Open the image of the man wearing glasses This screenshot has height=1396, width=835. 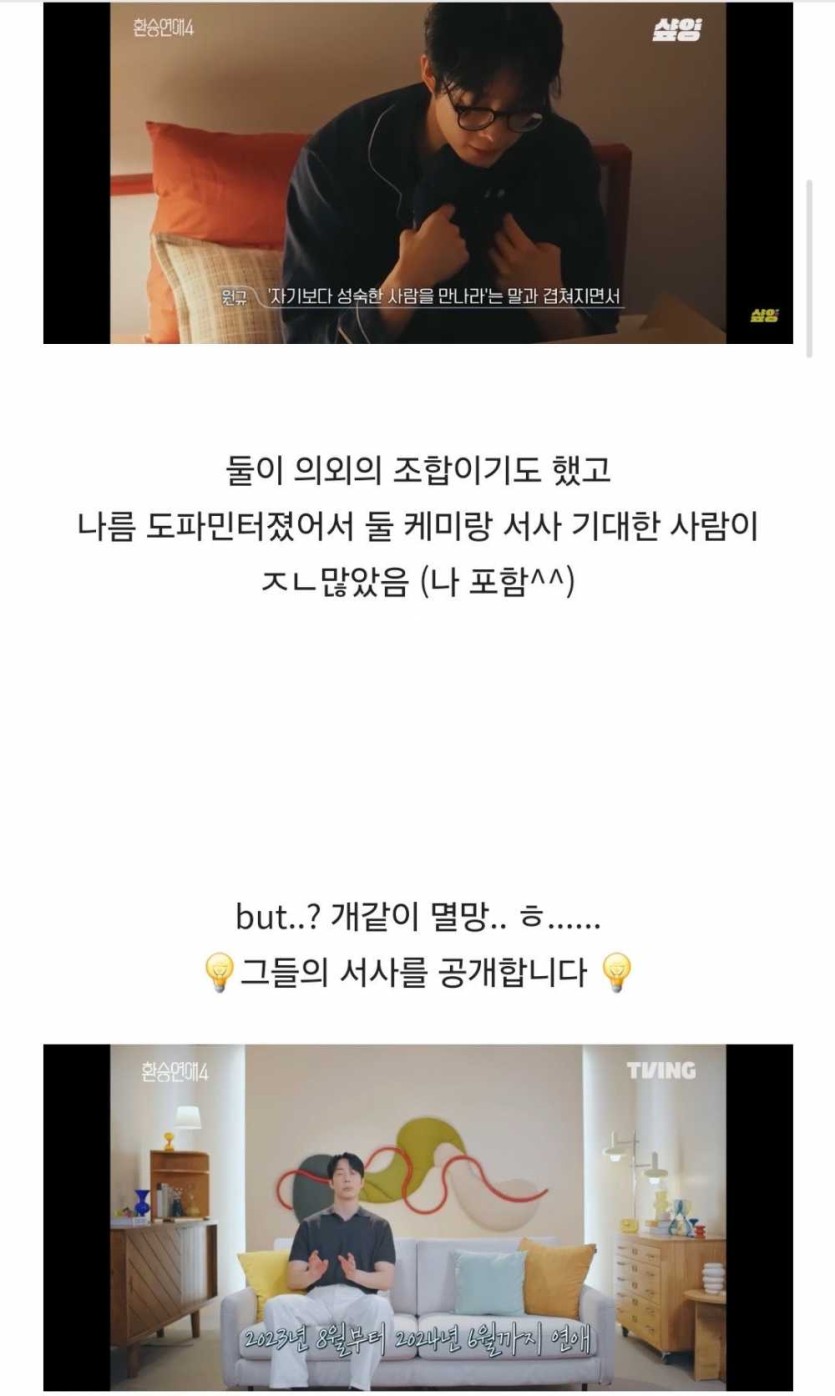417,173
